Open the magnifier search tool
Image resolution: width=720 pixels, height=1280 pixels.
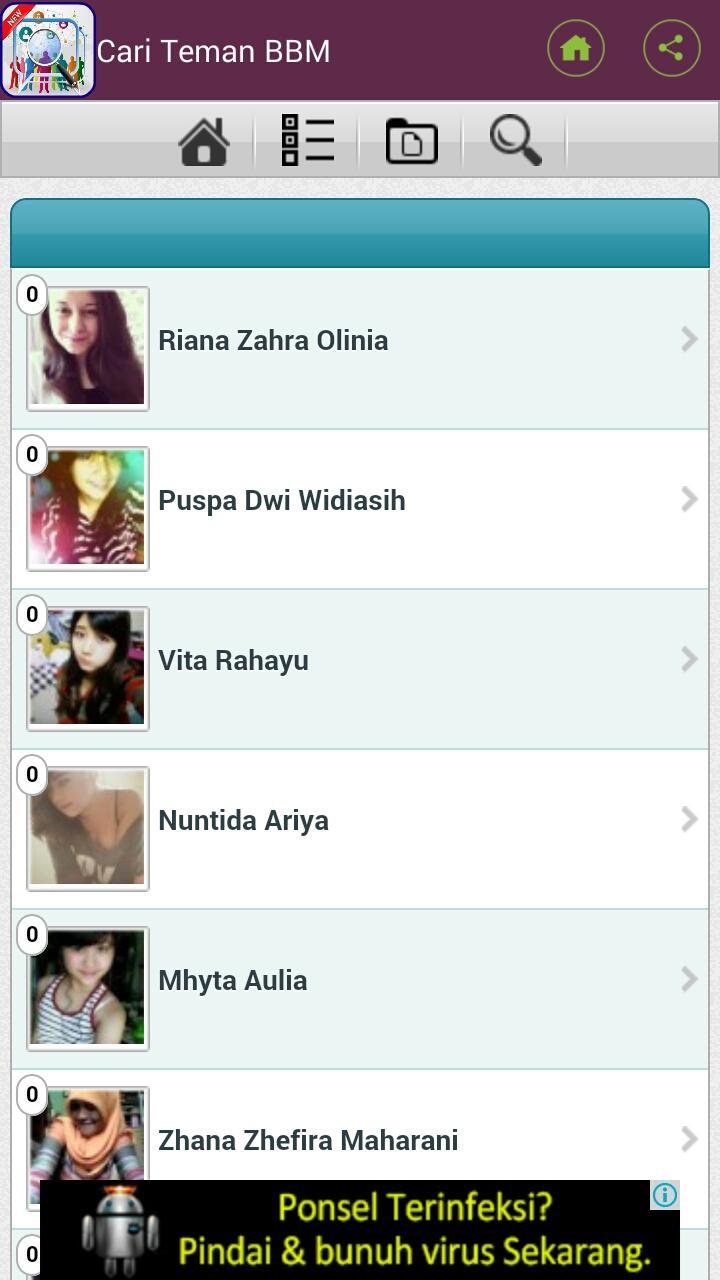(515, 140)
